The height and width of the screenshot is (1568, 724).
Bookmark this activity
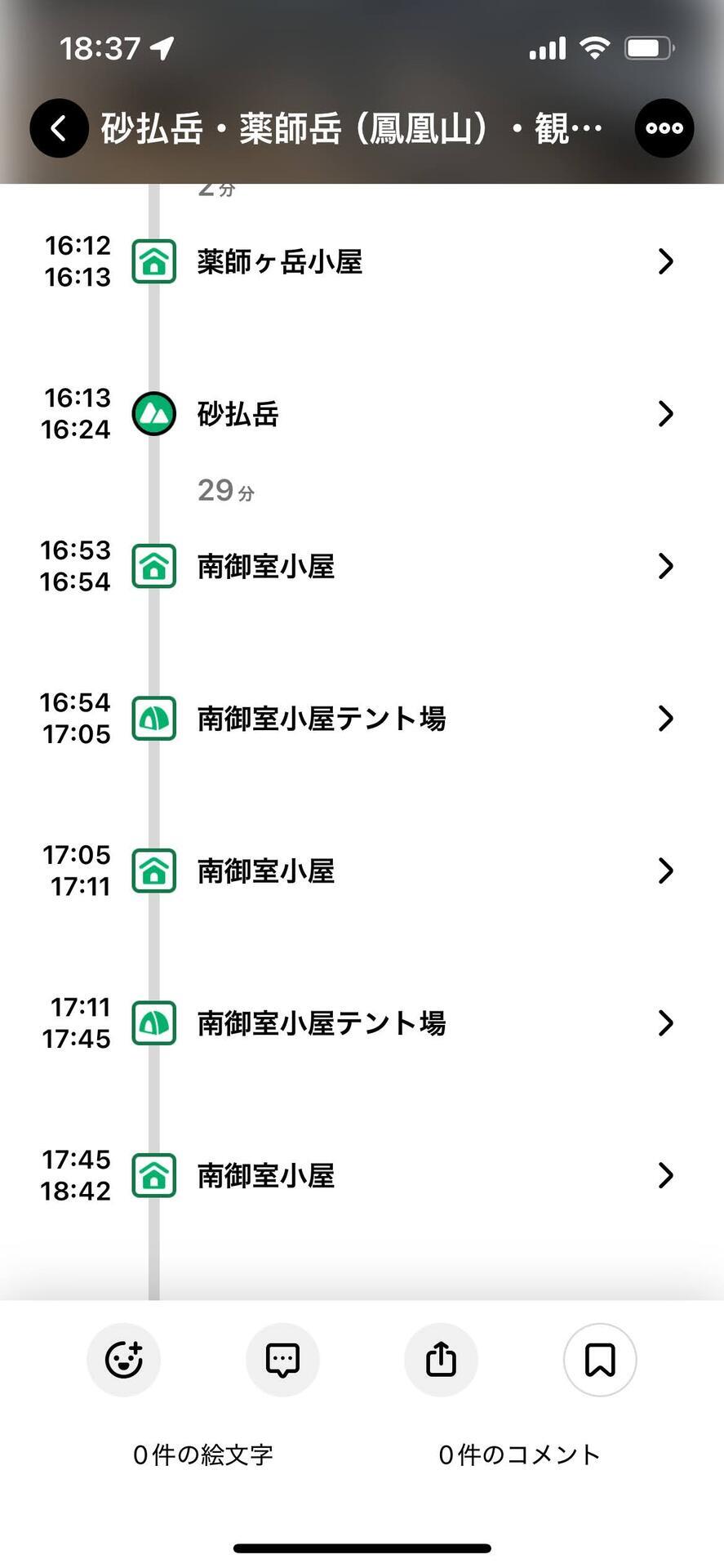[x=600, y=1360]
